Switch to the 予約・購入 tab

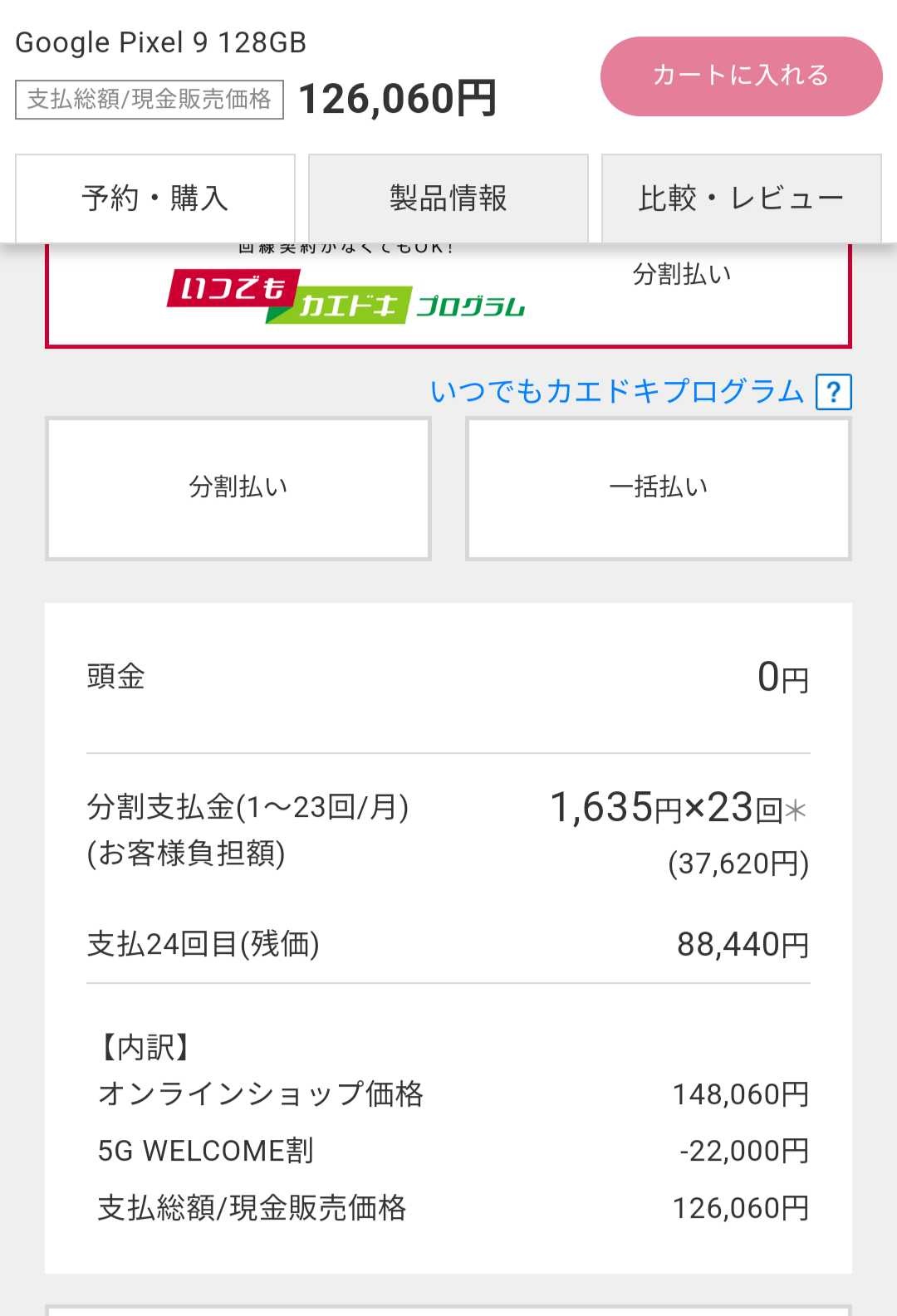tap(155, 198)
